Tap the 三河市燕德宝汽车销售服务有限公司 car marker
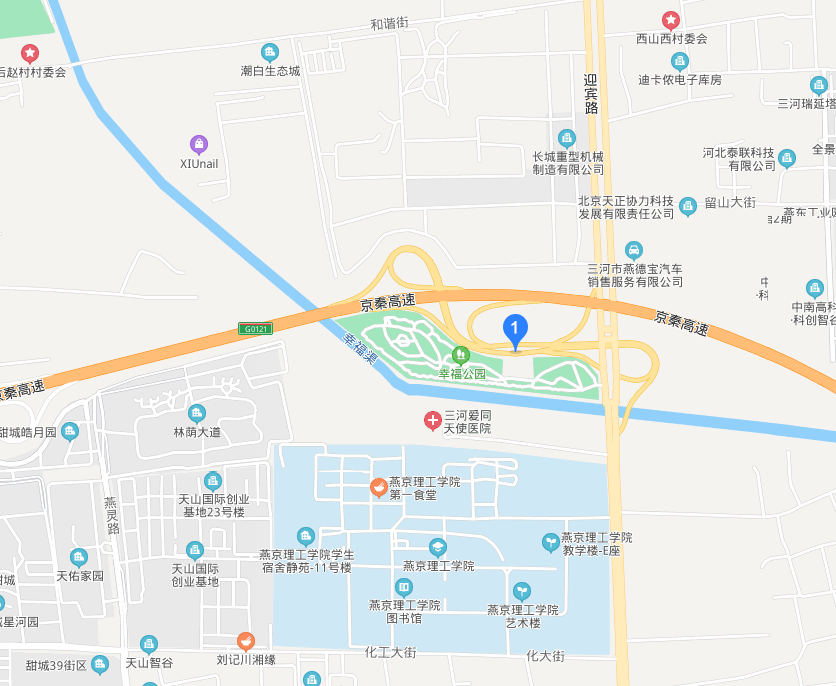Image resolution: width=836 pixels, height=686 pixels. click(x=634, y=249)
